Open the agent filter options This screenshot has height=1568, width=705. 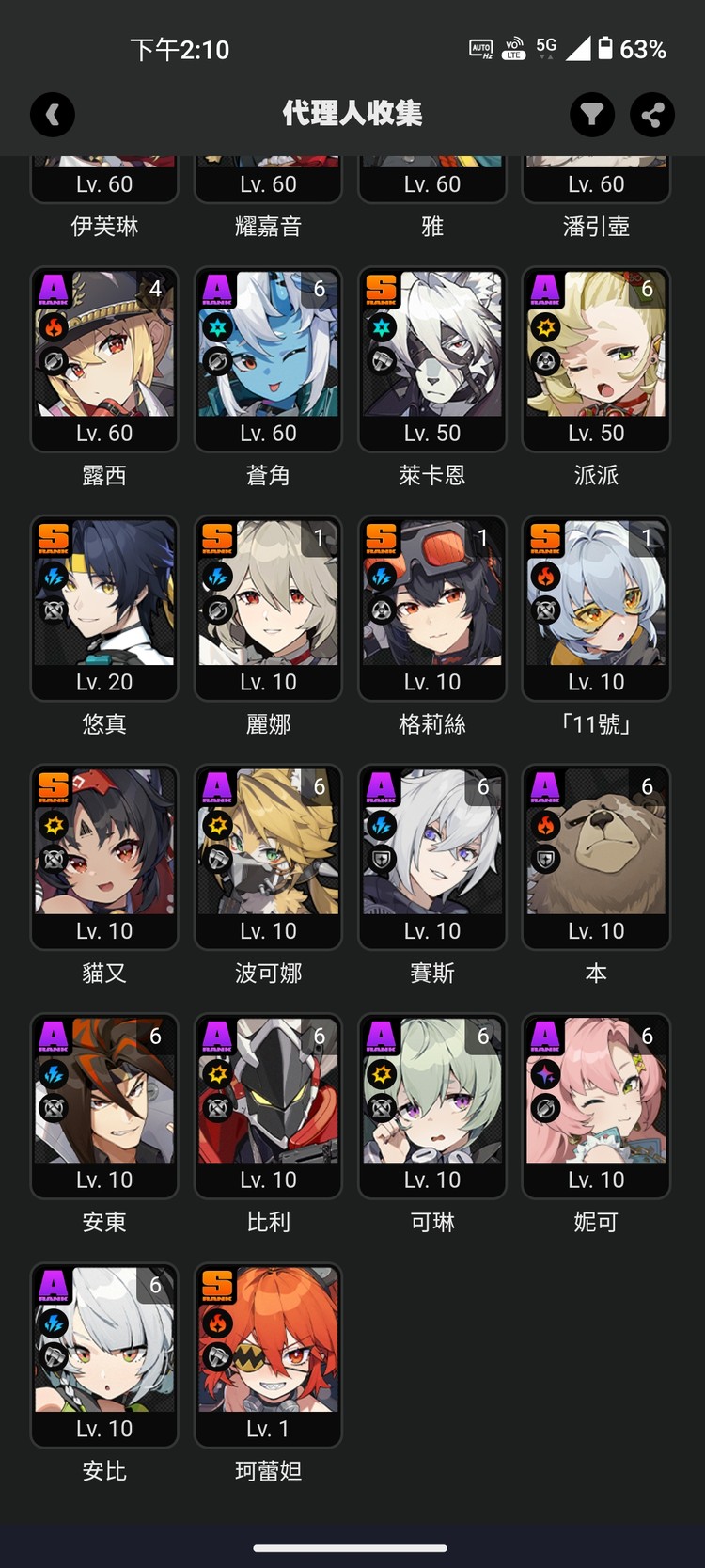tap(592, 115)
